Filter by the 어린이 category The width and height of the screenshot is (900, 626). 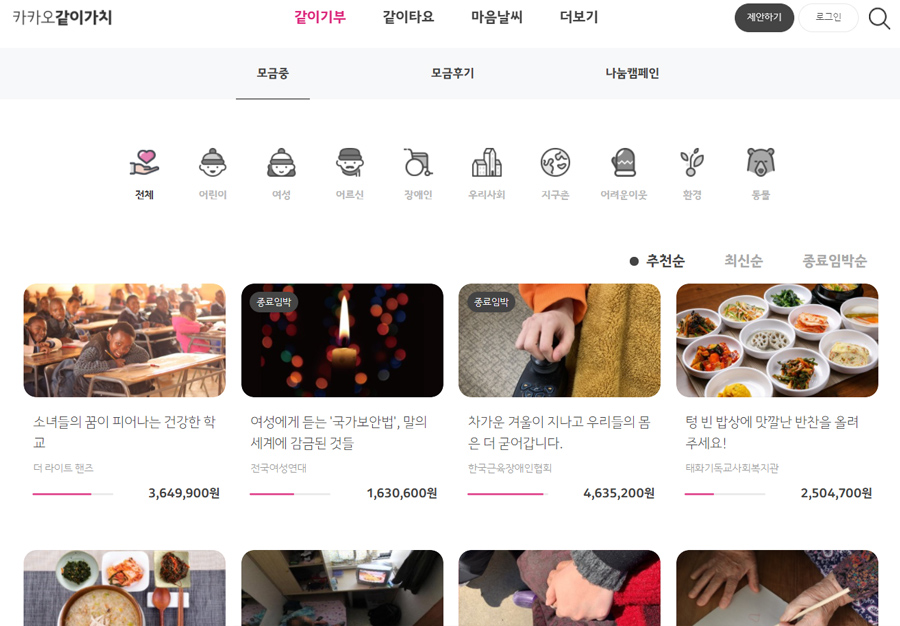[x=212, y=173]
